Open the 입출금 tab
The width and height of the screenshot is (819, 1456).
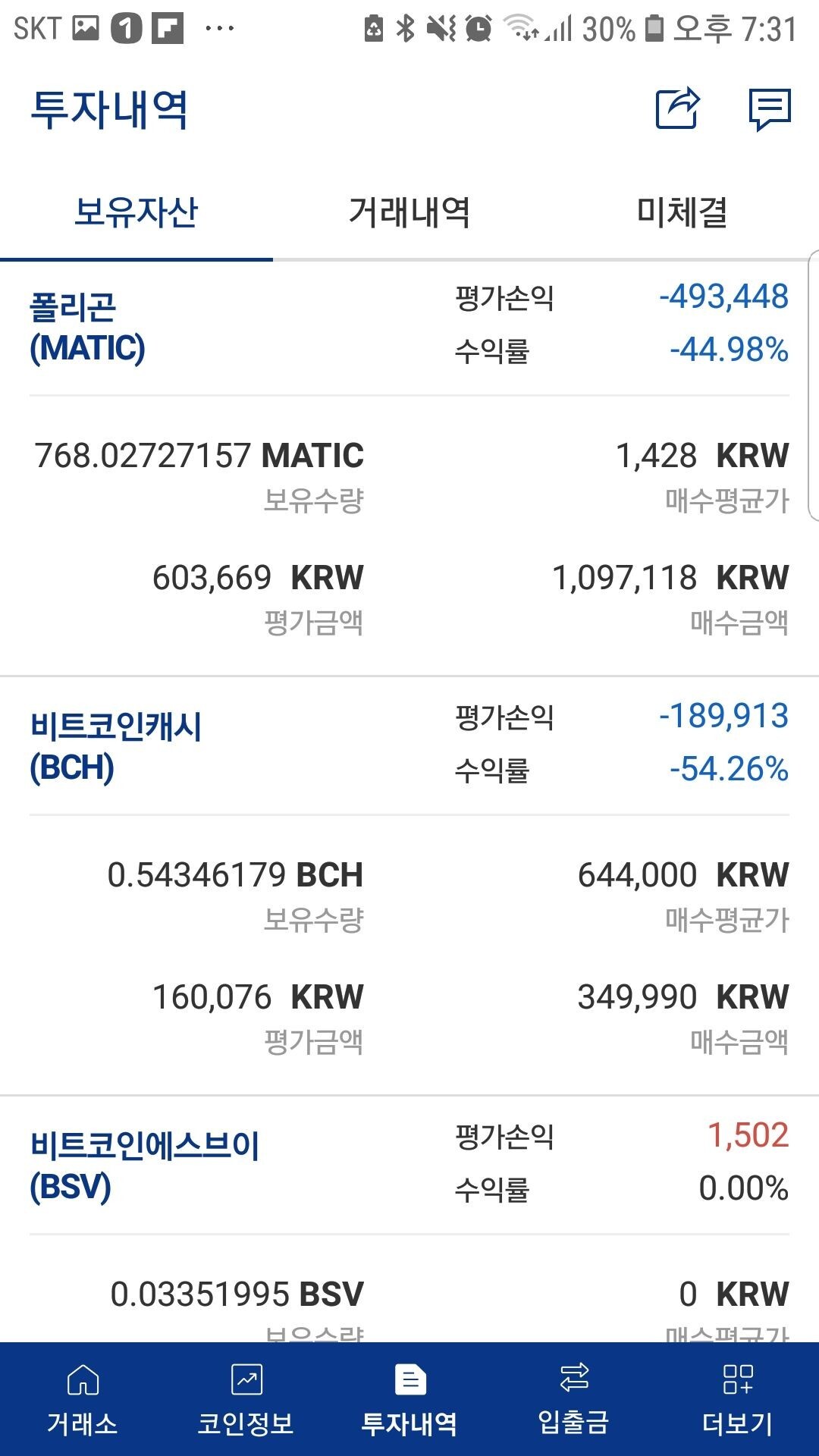pyautogui.click(x=573, y=1400)
